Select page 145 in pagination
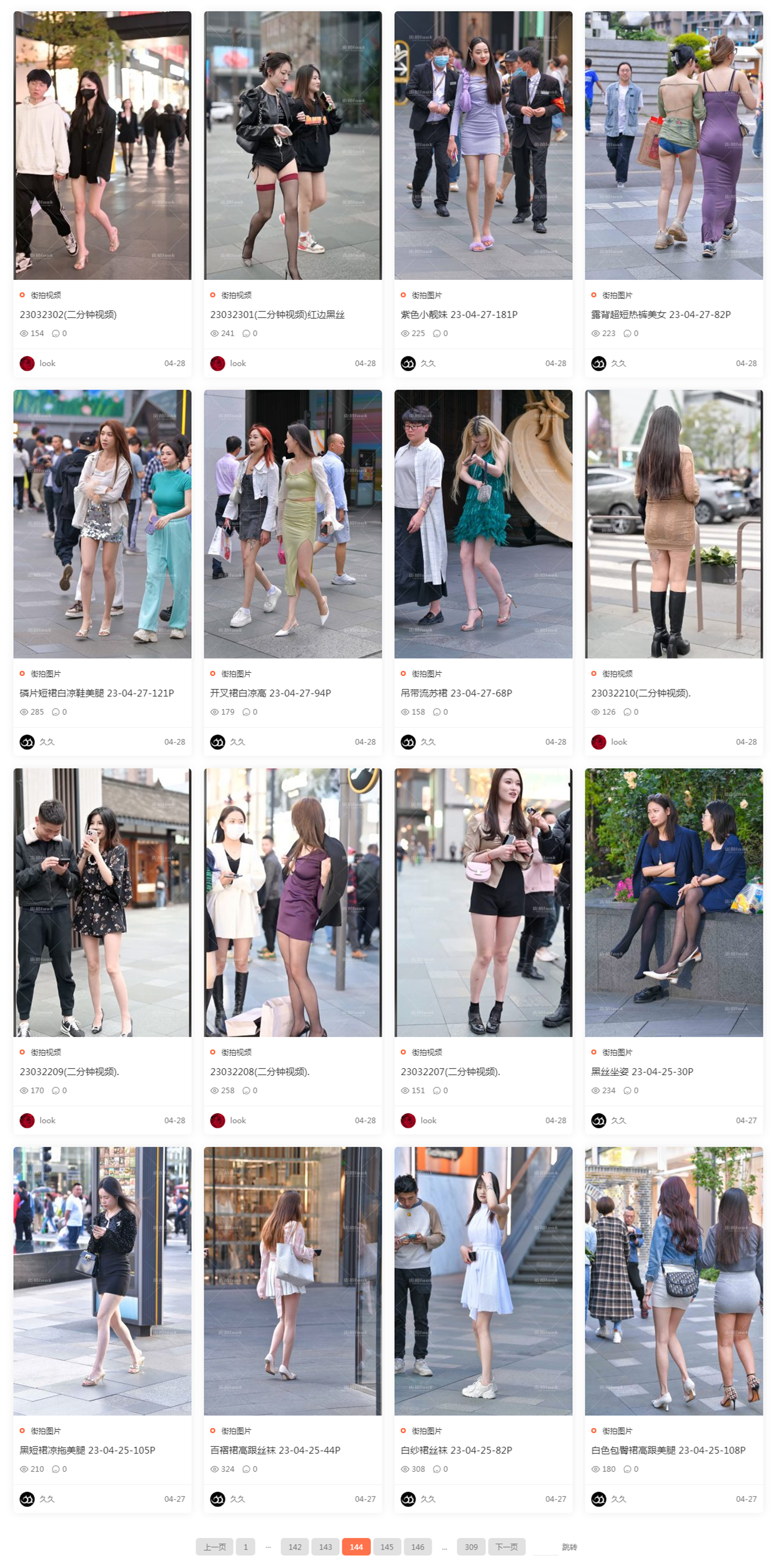Image resolution: width=784 pixels, height=1568 pixels. point(387,1547)
